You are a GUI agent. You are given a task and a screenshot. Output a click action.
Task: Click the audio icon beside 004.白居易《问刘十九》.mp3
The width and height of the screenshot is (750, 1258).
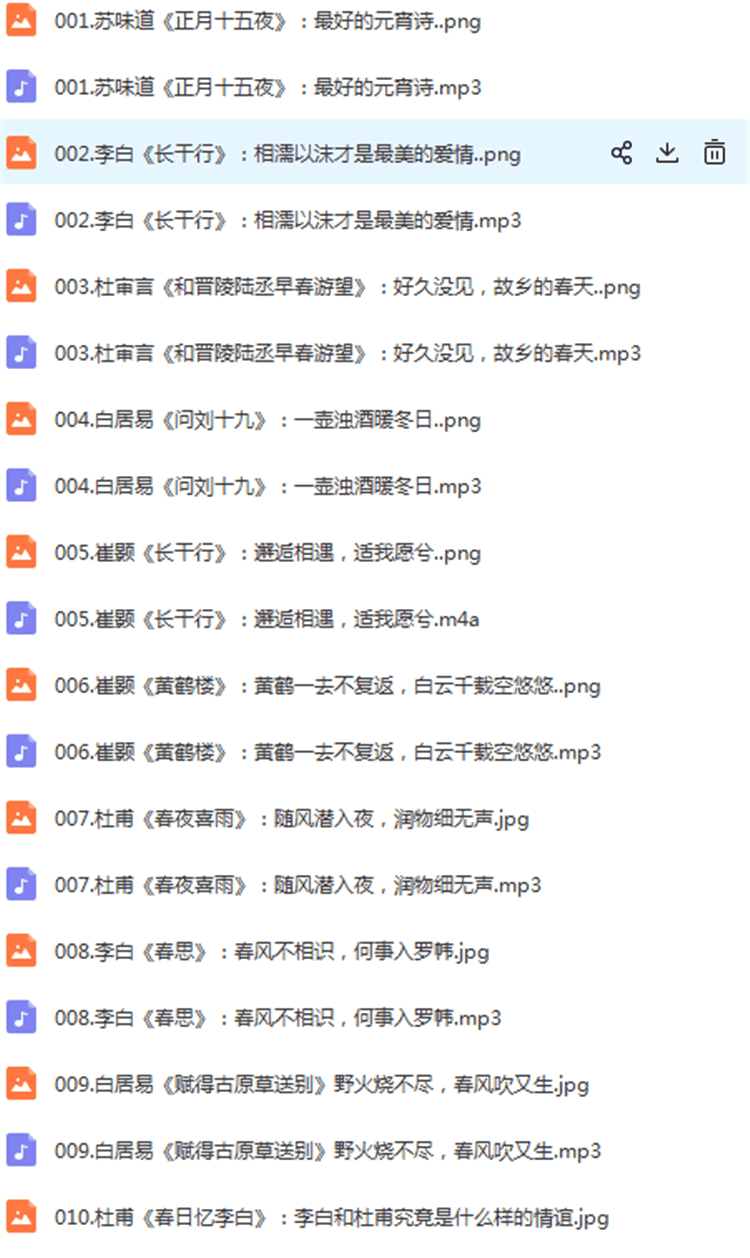click(x=21, y=486)
